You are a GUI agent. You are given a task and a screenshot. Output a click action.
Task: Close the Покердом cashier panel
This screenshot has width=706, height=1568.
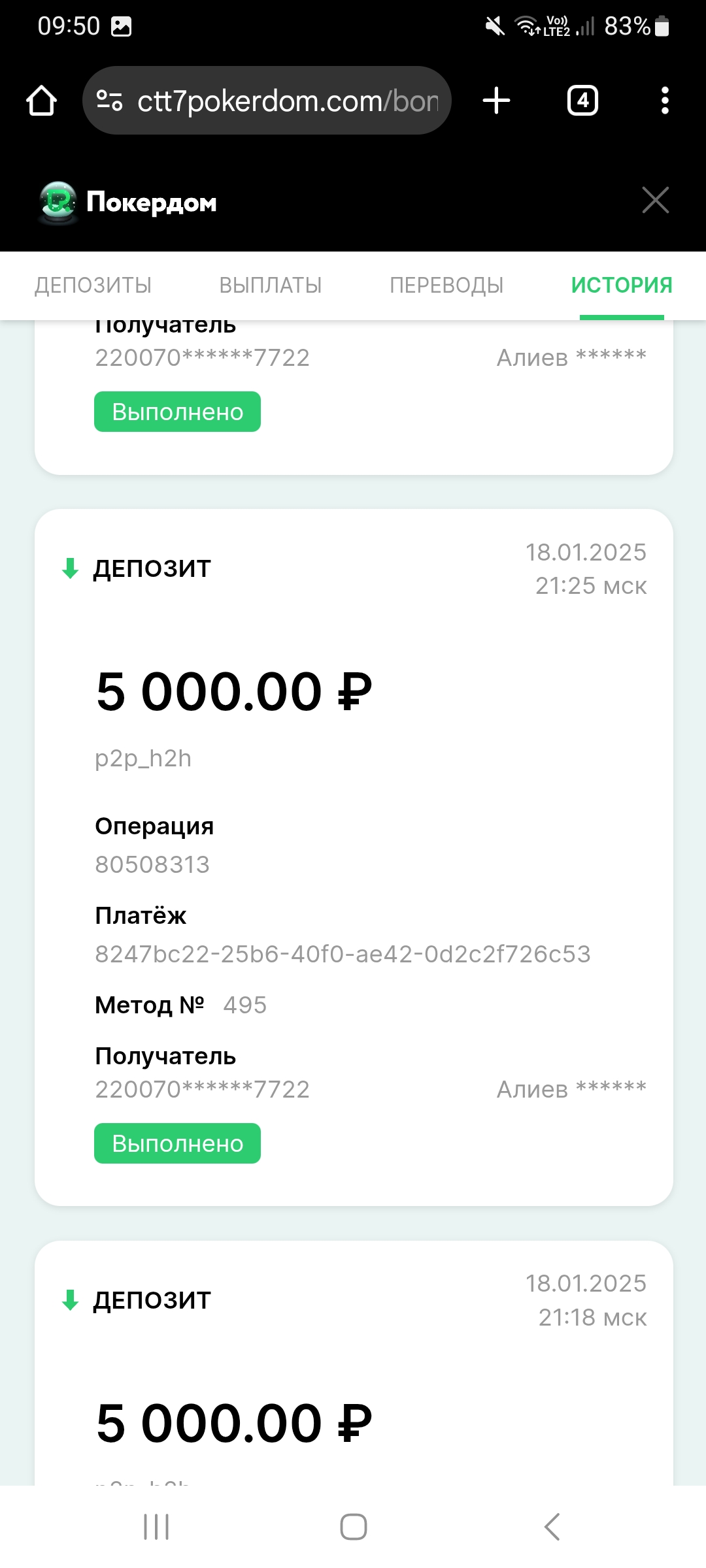(x=656, y=200)
